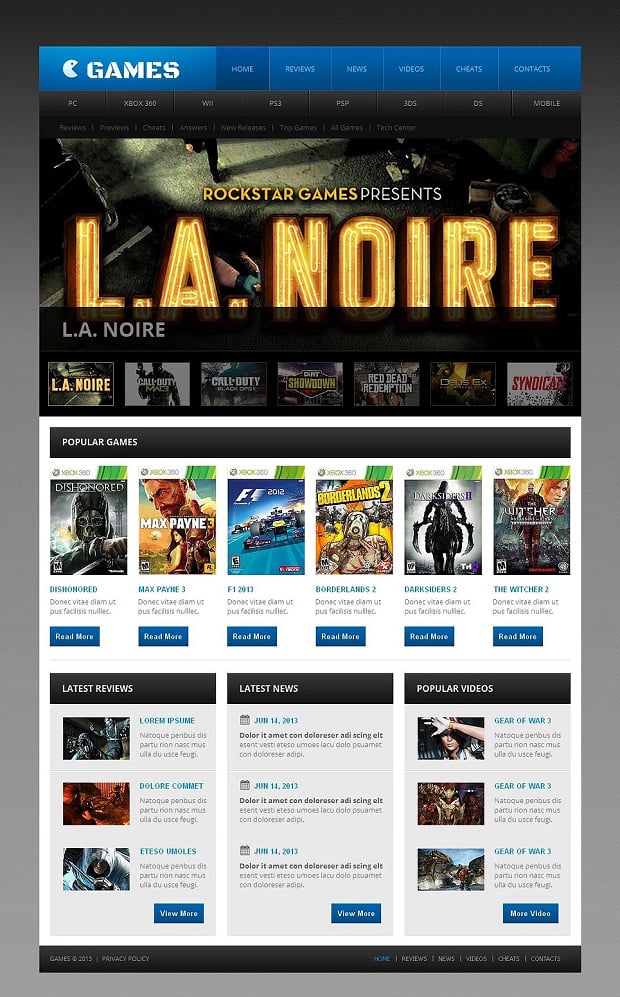Select the XBOX 360 platform
The height and width of the screenshot is (997, 620).
click(x=140, y=103)
